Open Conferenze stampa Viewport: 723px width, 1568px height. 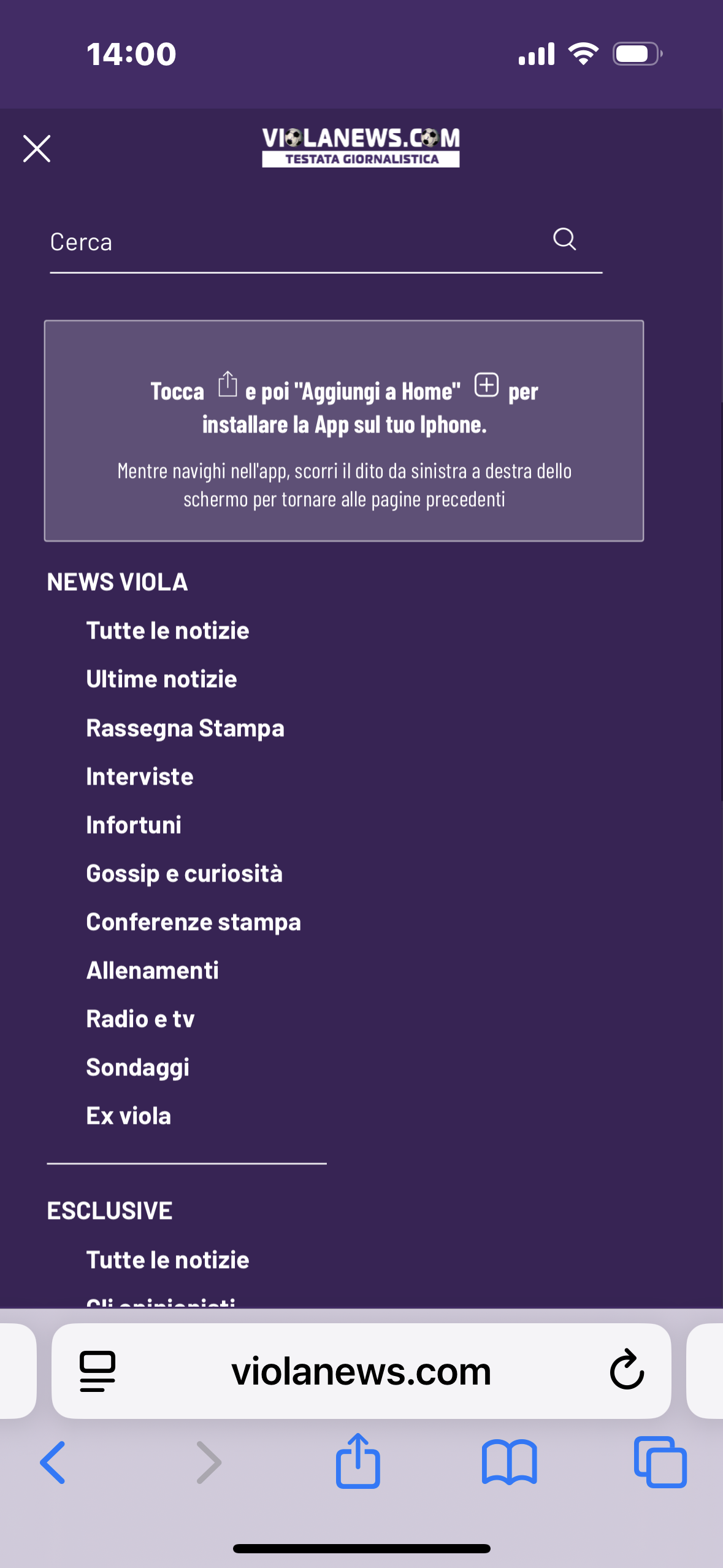tap(193, 922)
